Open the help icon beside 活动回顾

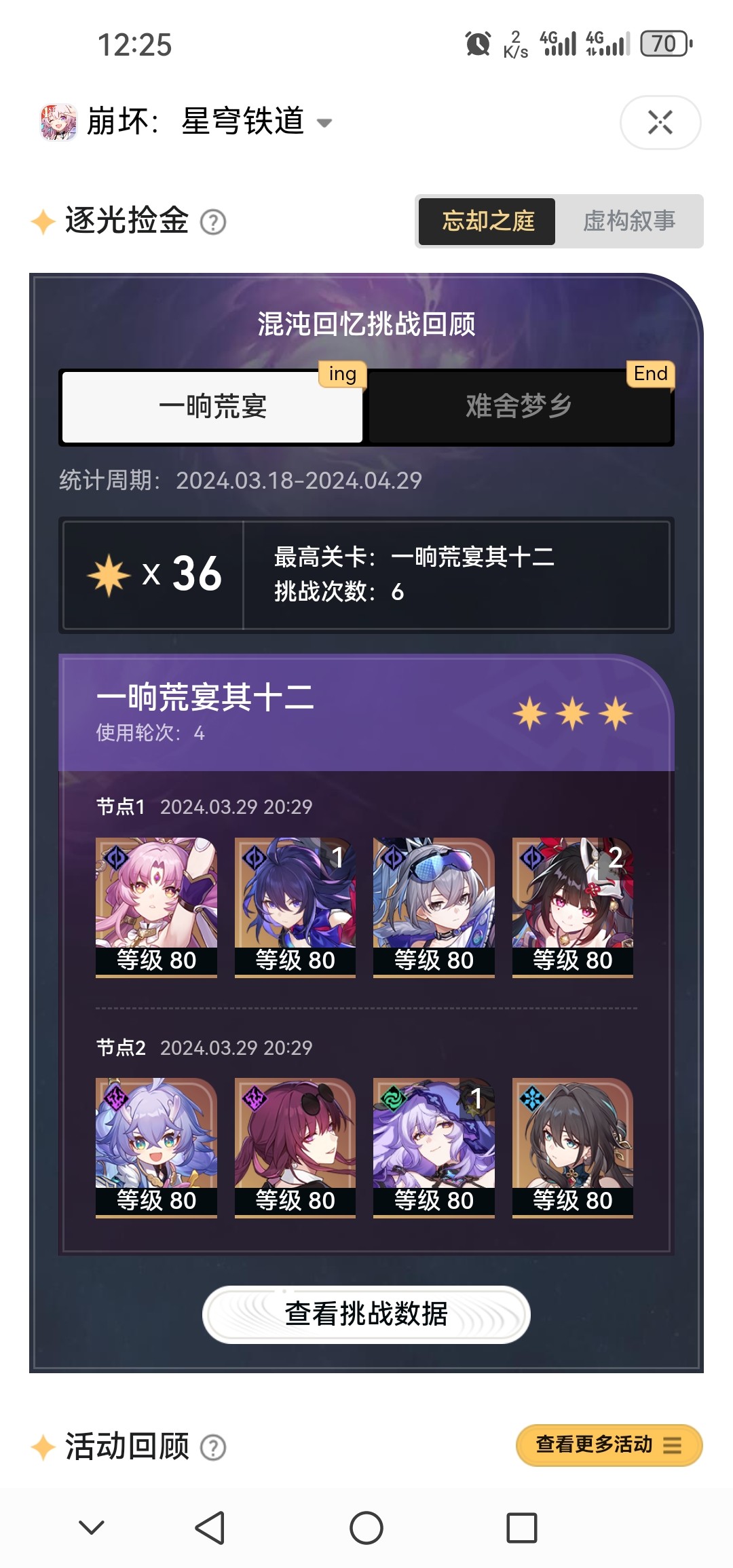click(213, 1447)
